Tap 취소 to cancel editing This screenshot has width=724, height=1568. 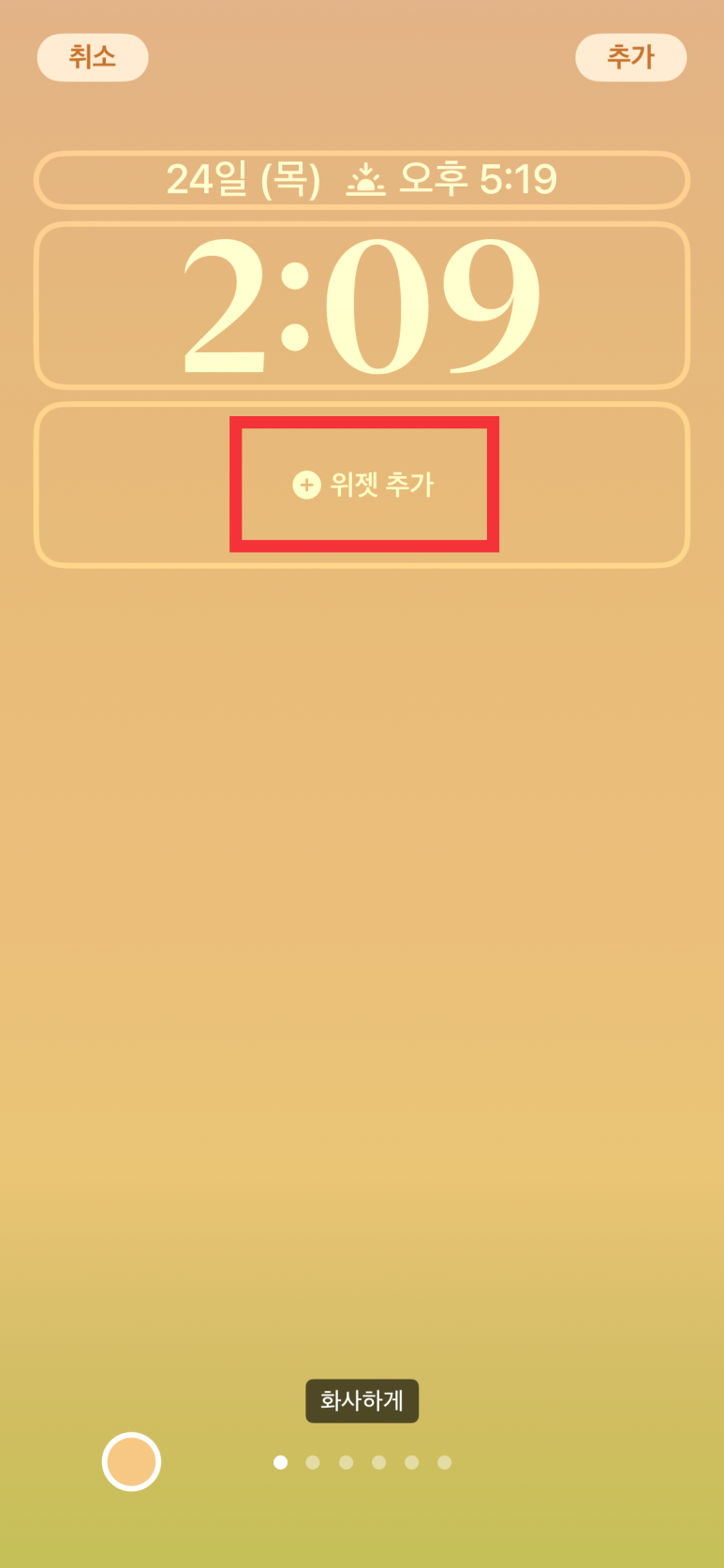pyautogui.click(x=93, y=57)
